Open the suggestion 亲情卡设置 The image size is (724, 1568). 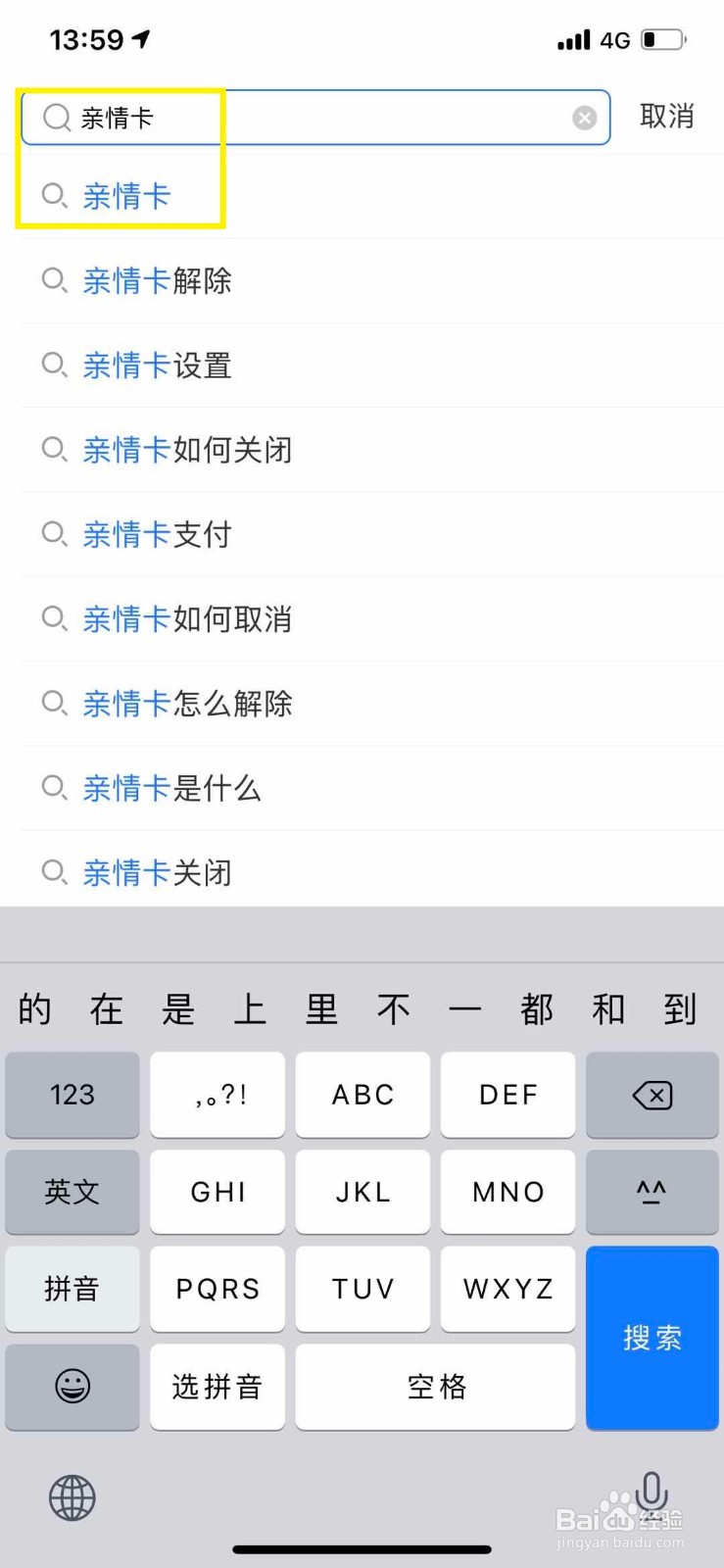pyautogui.click(x=157, y=365)
